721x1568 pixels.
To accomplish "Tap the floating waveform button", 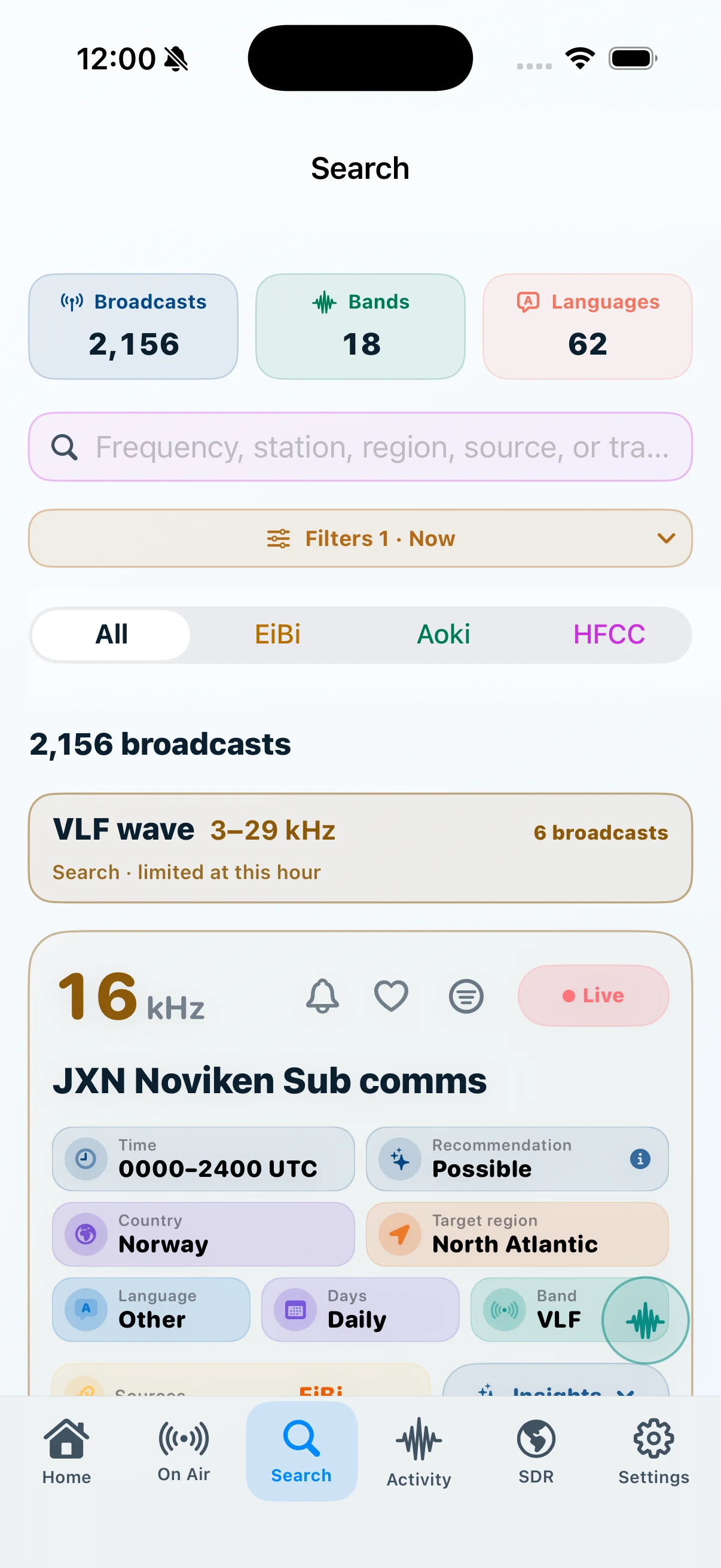I will tap(645, 1320).
